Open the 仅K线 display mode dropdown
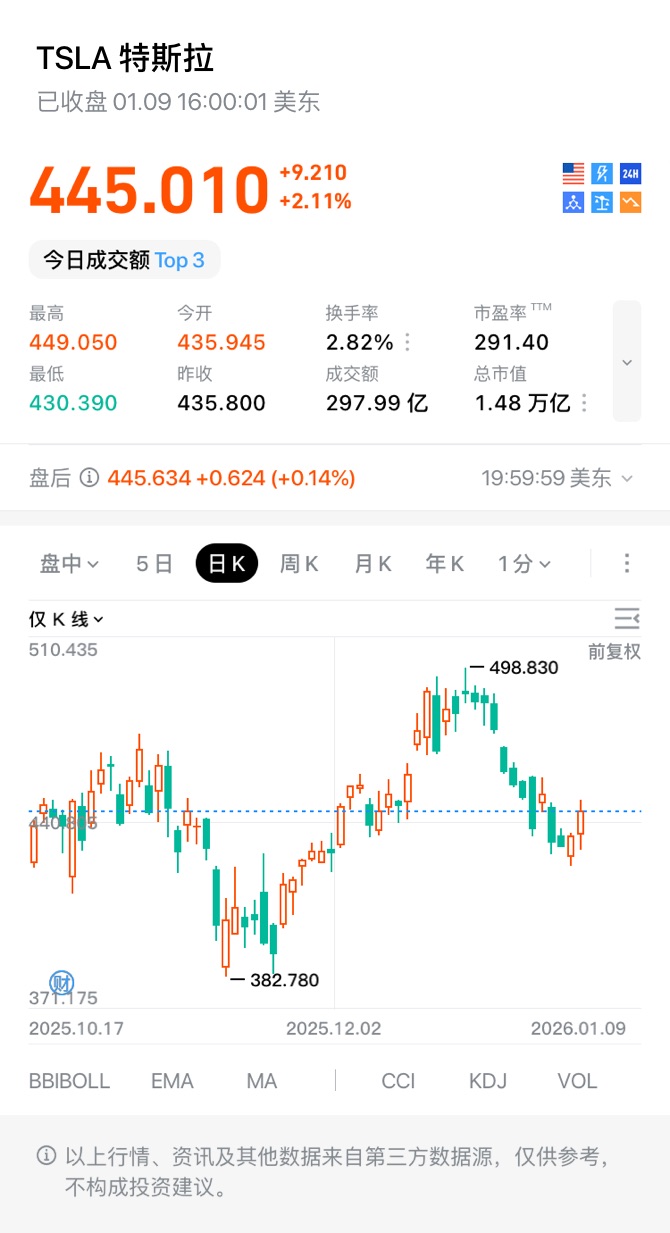 click(x=66, y=619)
